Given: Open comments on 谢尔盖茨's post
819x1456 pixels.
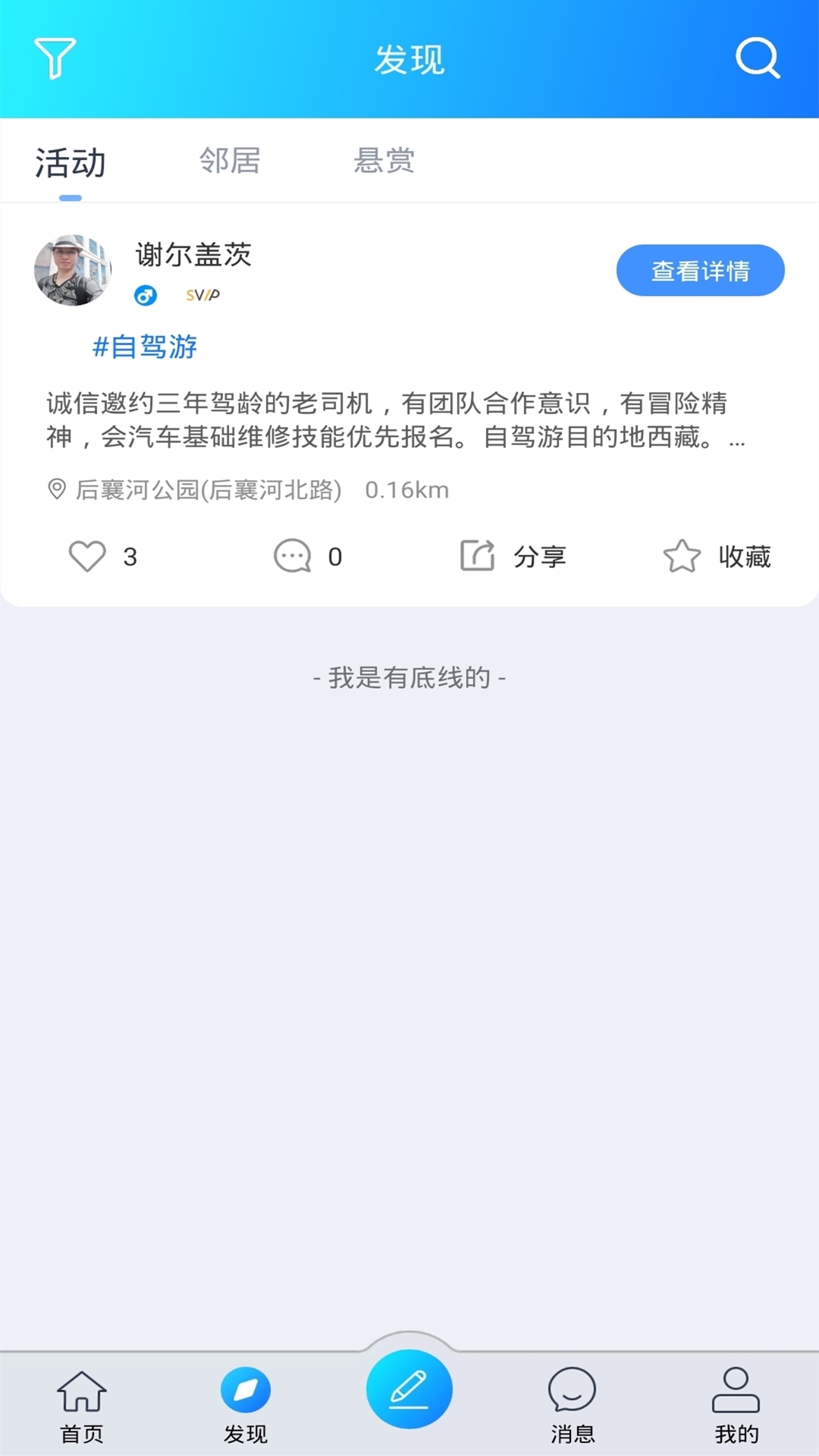Looking at the screenshot, I should coord(293,556).
